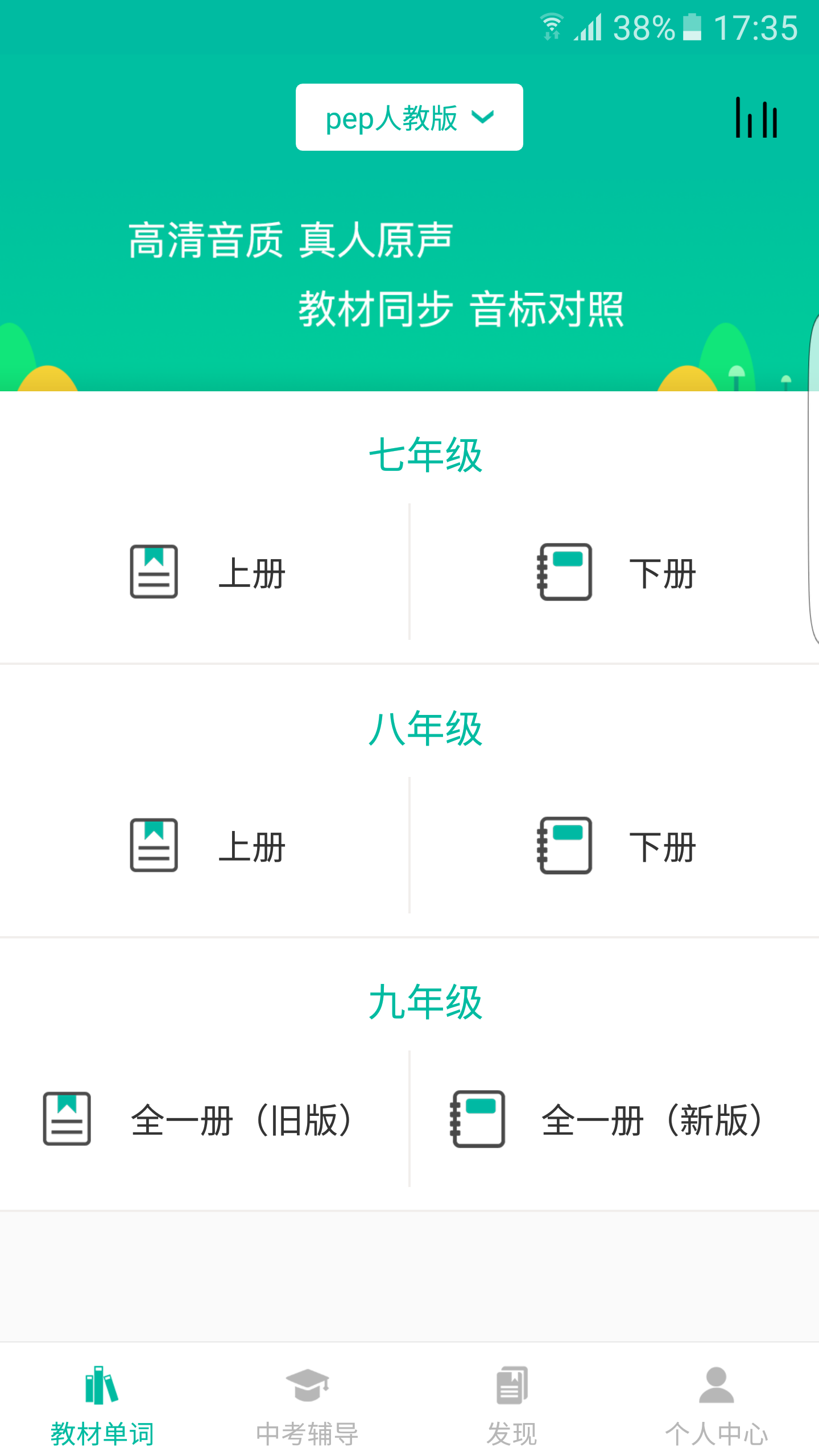
Task: Open 九年级 全一册（旧版）
Action: point(205,1119)
